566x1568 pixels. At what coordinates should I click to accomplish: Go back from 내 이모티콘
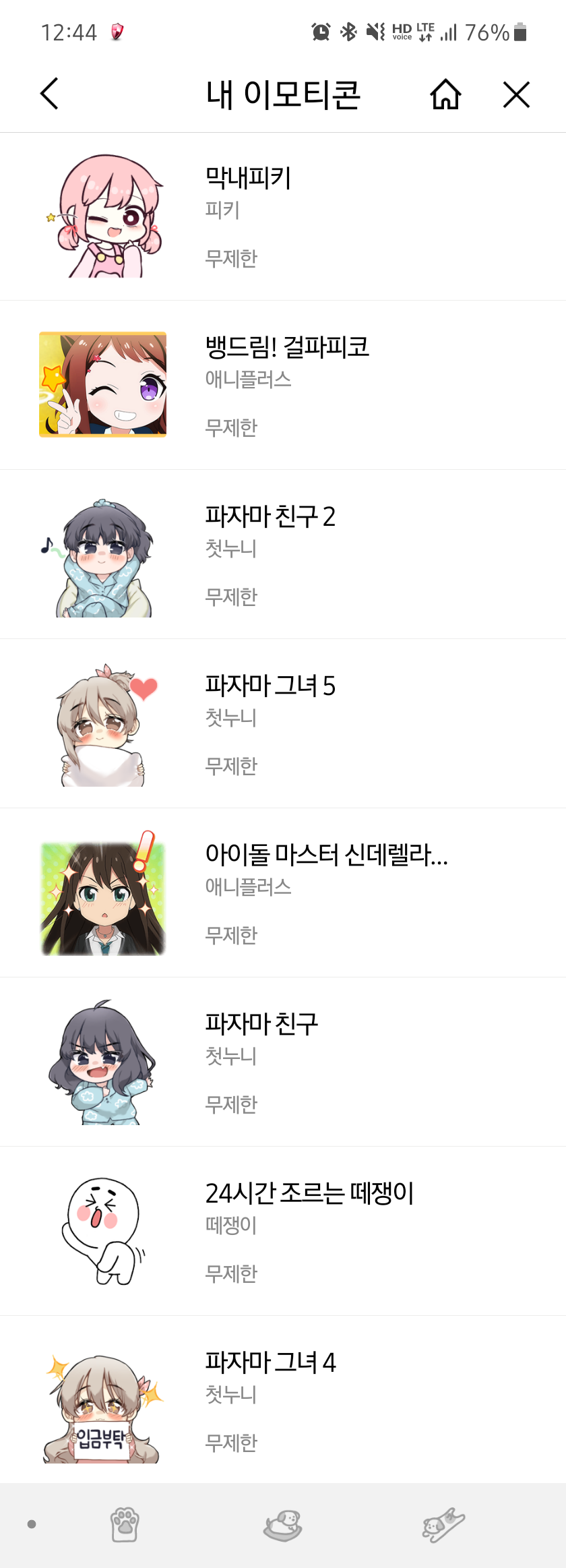tap(49, 94)
